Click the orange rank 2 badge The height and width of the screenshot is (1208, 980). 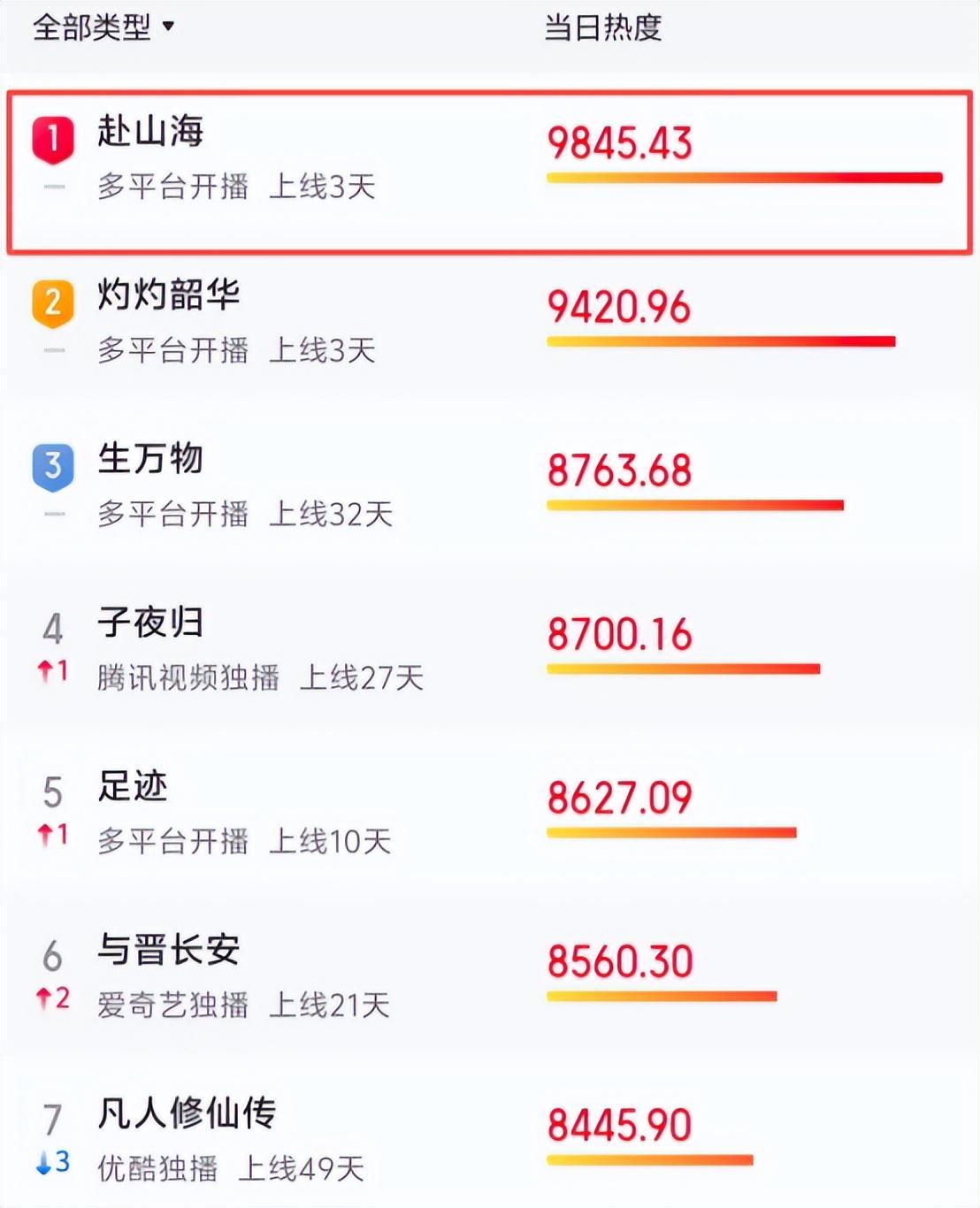[x=55, y=302]
